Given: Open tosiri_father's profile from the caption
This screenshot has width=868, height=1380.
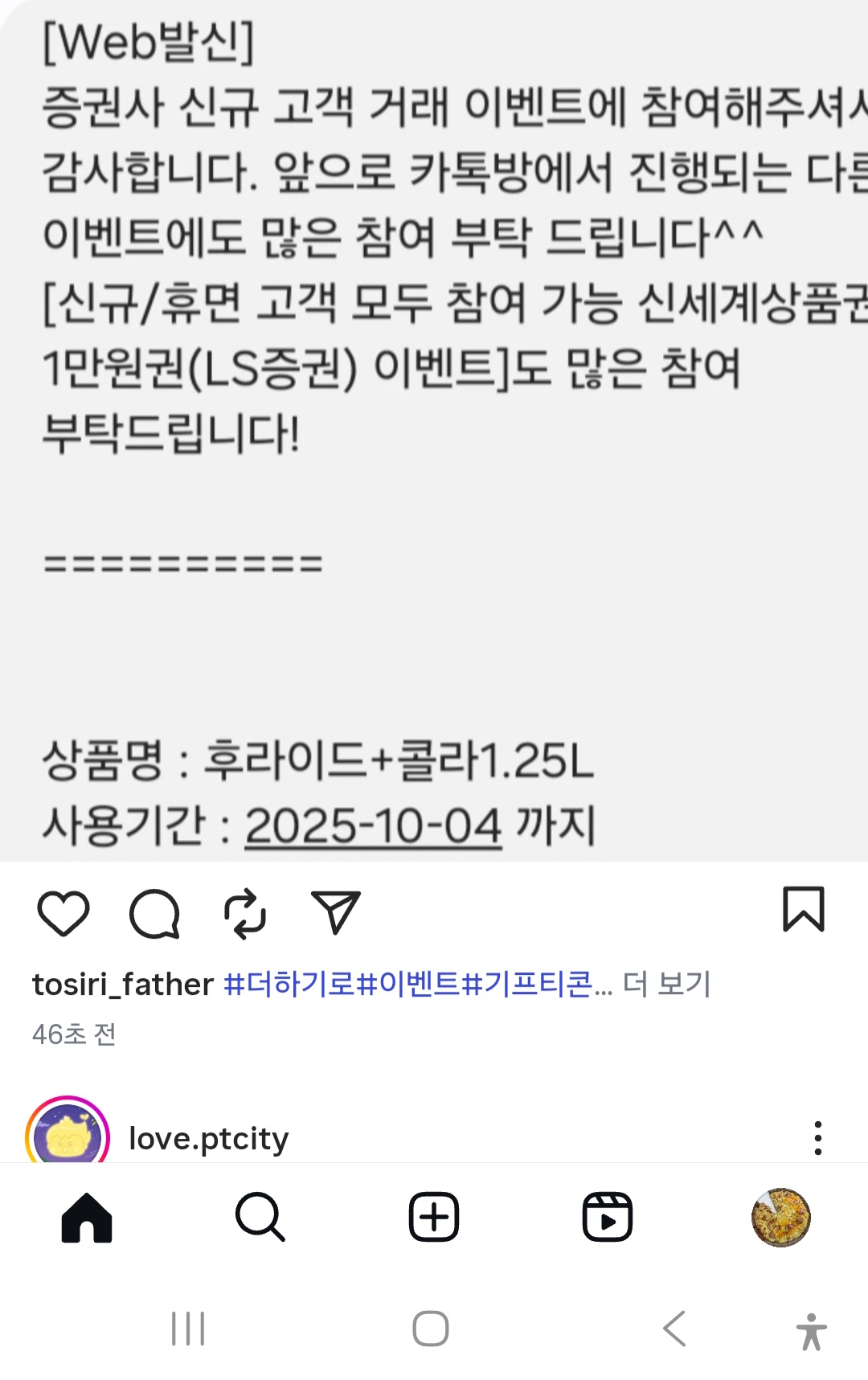Looking at the screenshot, I should click(x=122, y=984).
